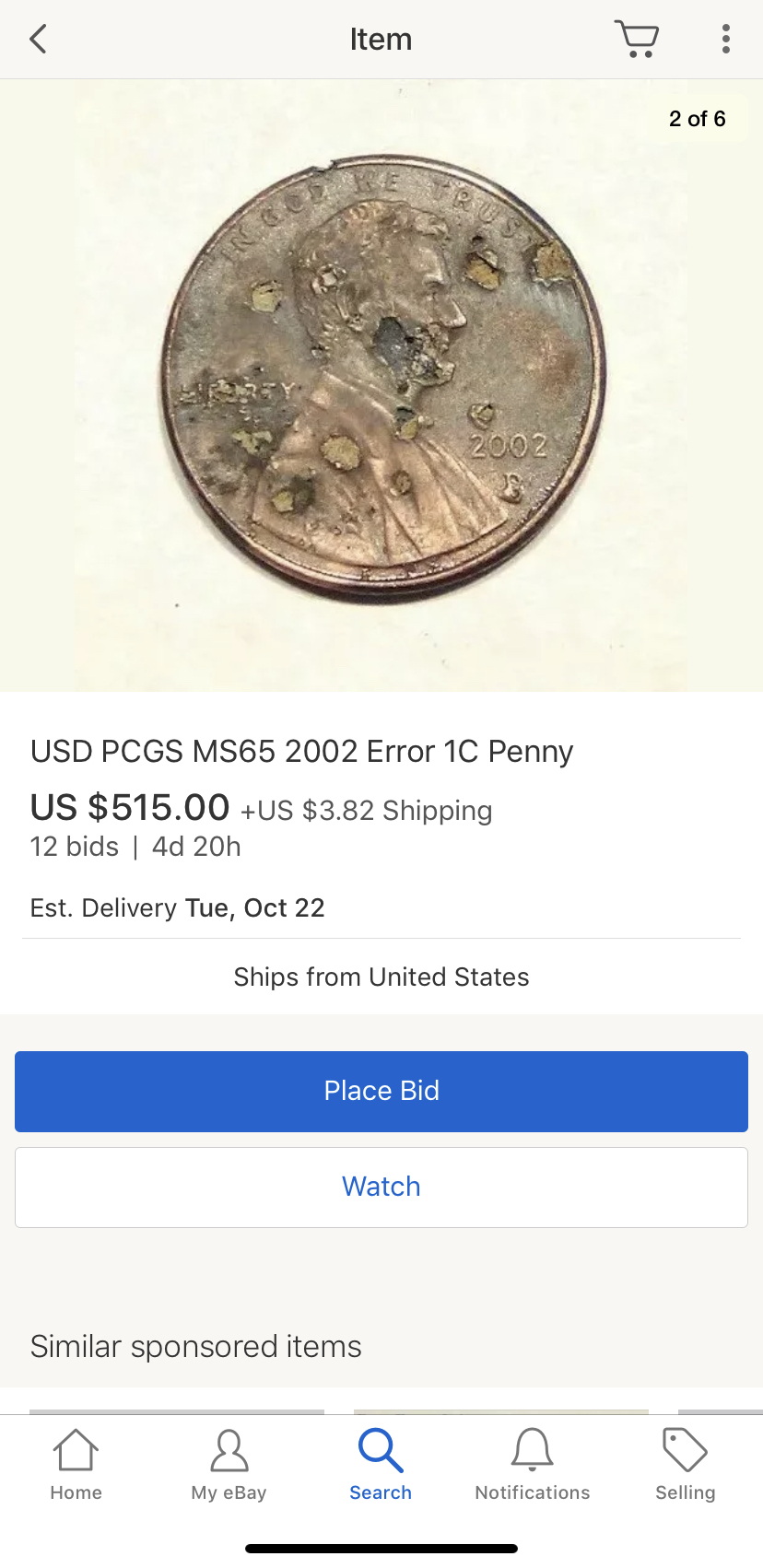Viewport: 763px width, 1568px height.
Task: Switch to the Home tab
Action: point(76,1465)
